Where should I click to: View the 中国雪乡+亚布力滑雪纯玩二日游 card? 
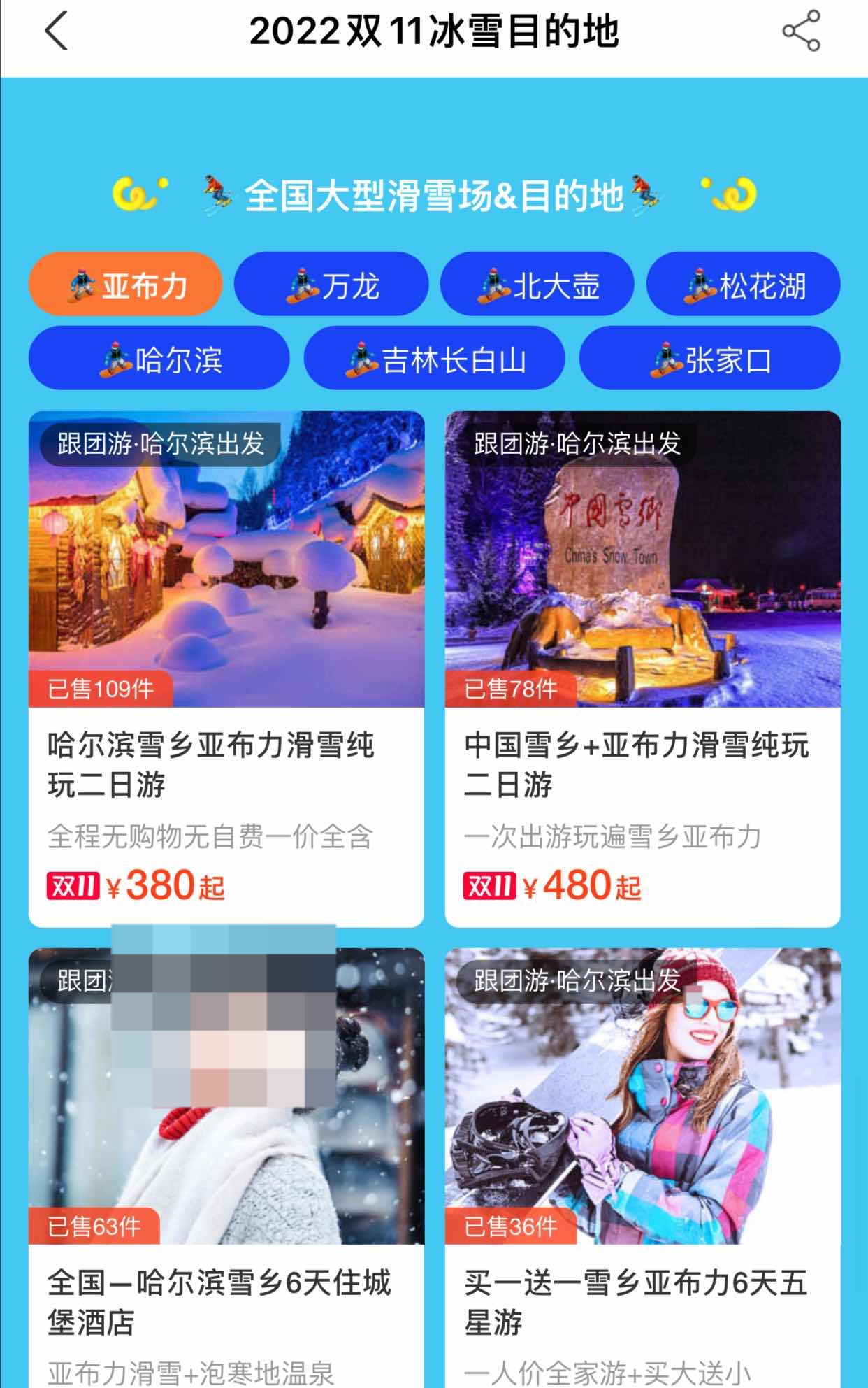point(642,668)
